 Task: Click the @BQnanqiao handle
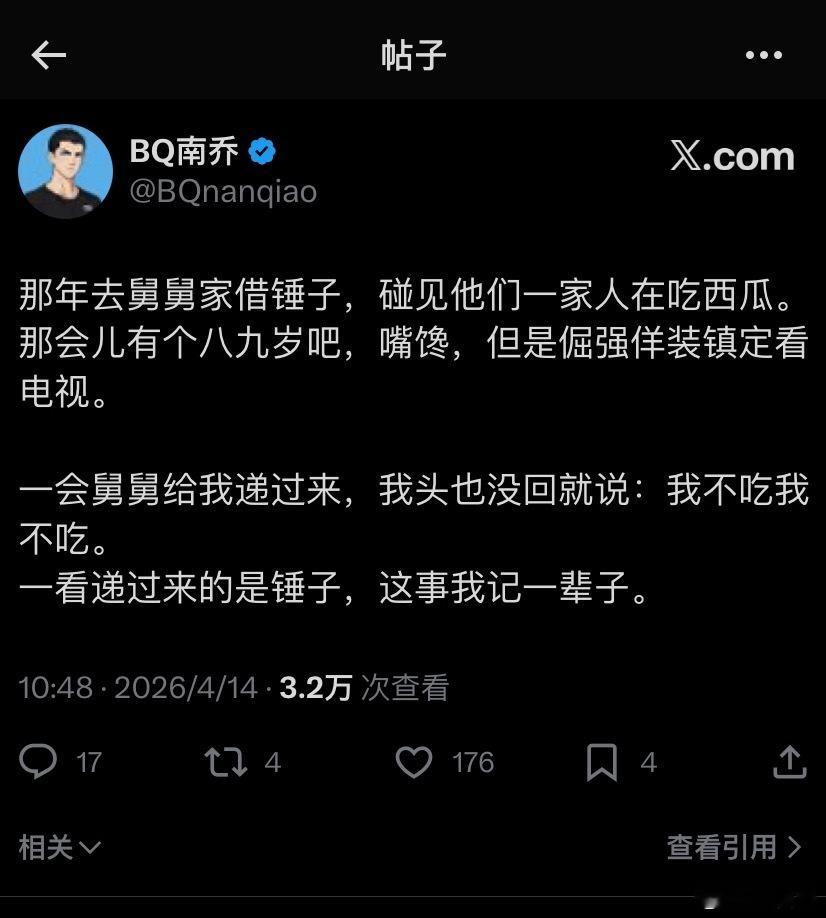[x=222, y=192]
